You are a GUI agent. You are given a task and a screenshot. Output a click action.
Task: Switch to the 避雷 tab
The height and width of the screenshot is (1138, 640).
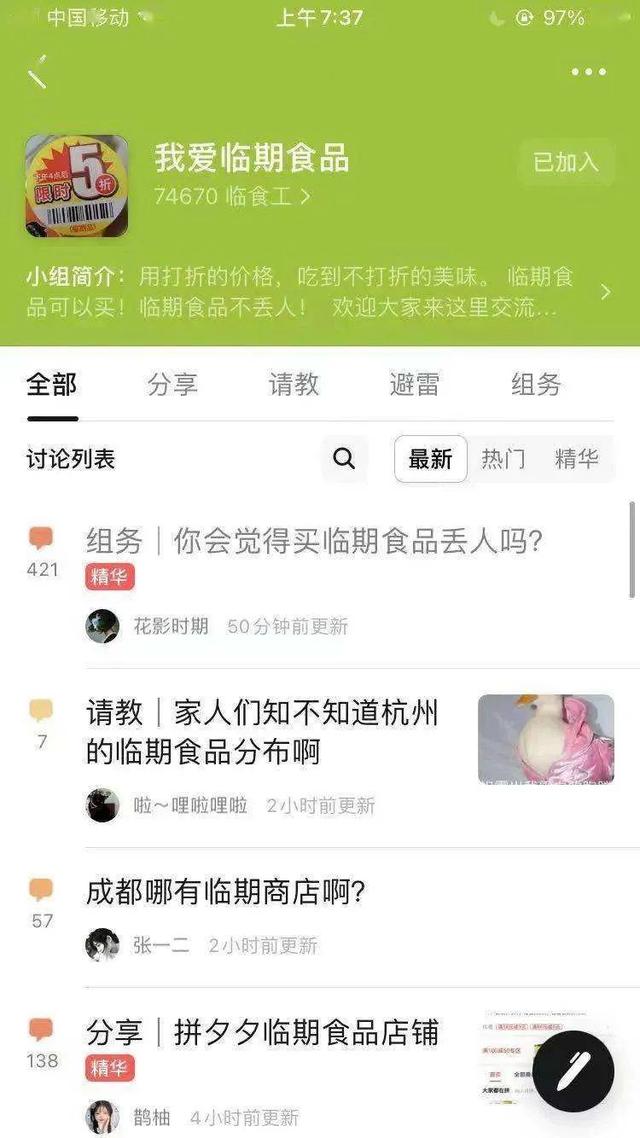click(415, 385)
